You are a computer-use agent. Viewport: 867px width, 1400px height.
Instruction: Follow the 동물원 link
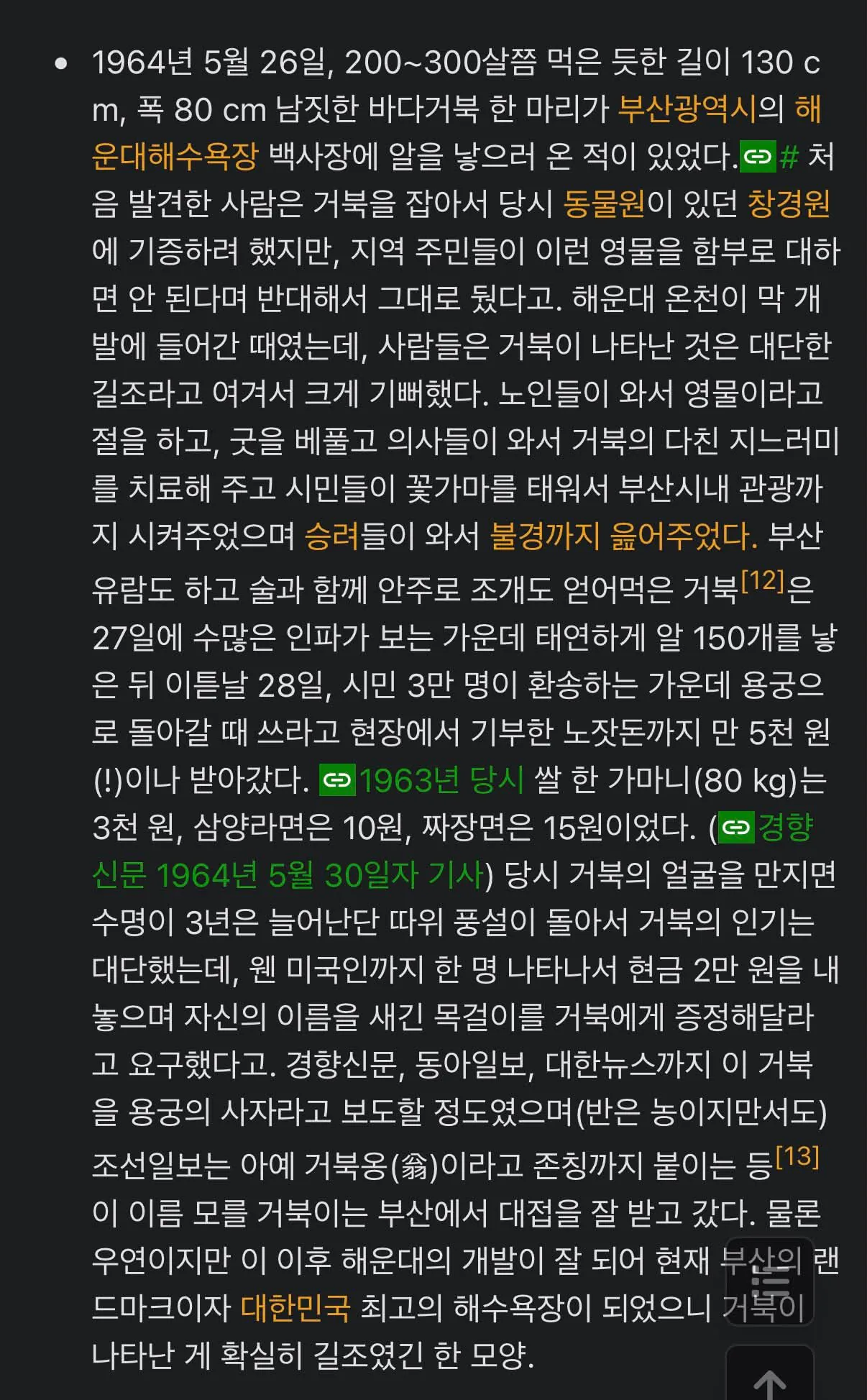point(605,204)
